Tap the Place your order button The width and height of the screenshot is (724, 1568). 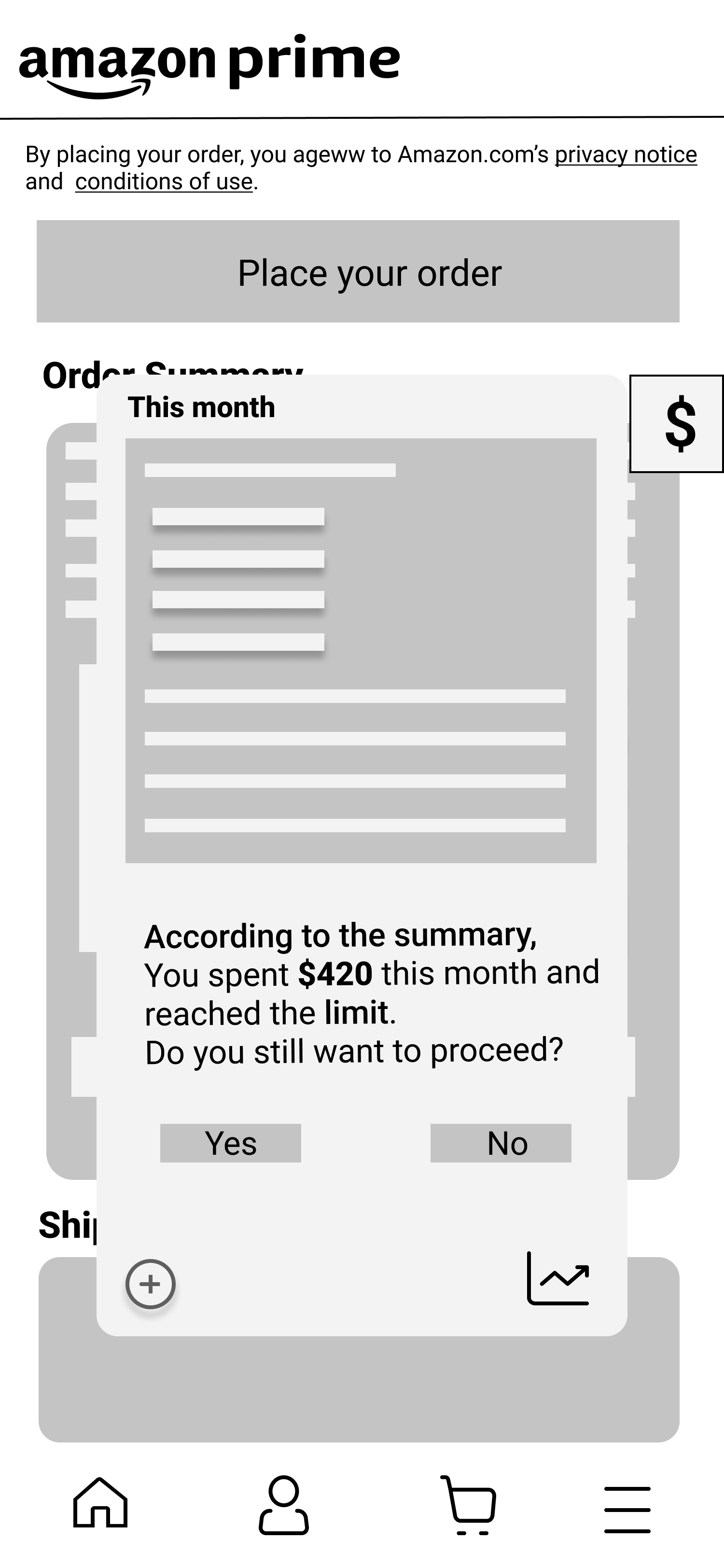[x=358, y=271]
